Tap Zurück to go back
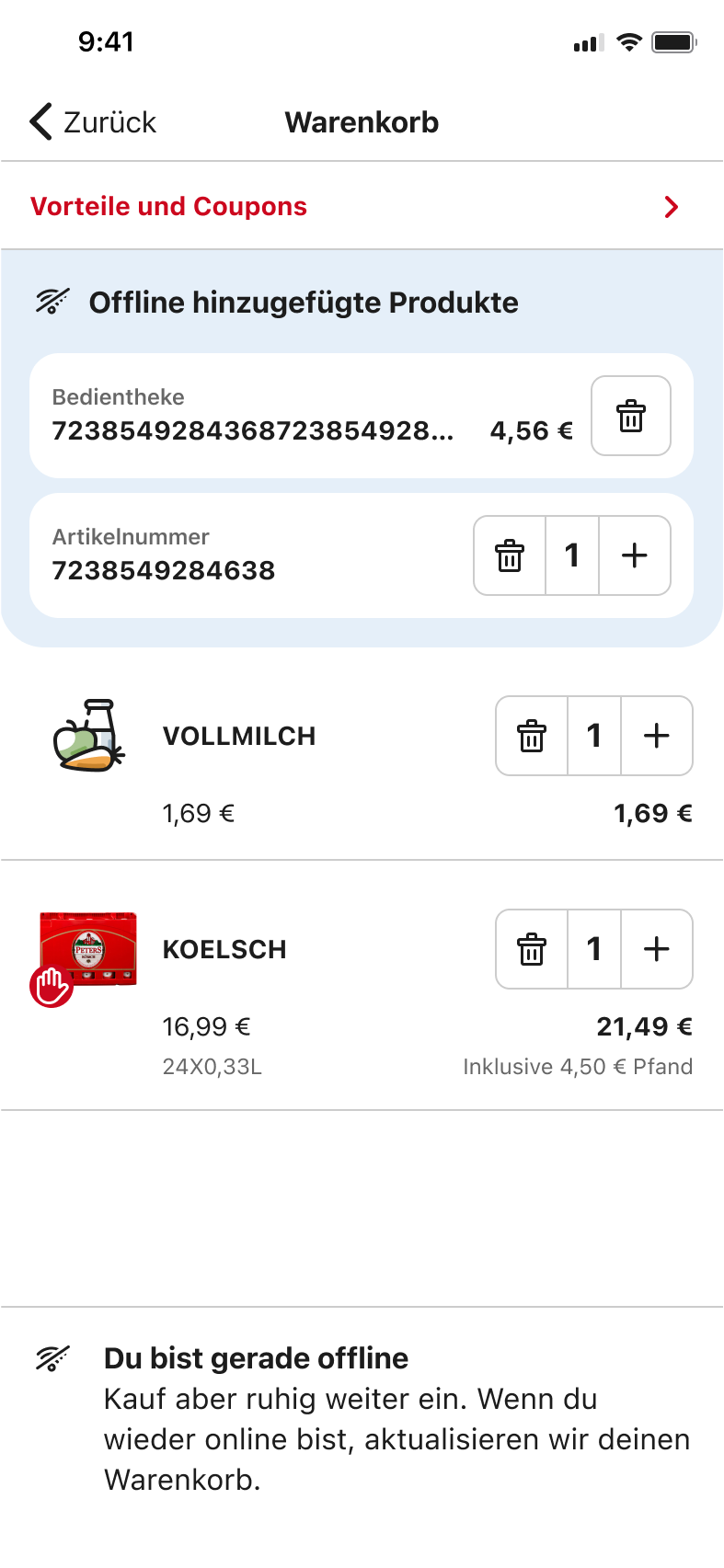This screenshot has width=724, height=1568. click(x=109, y=120)
